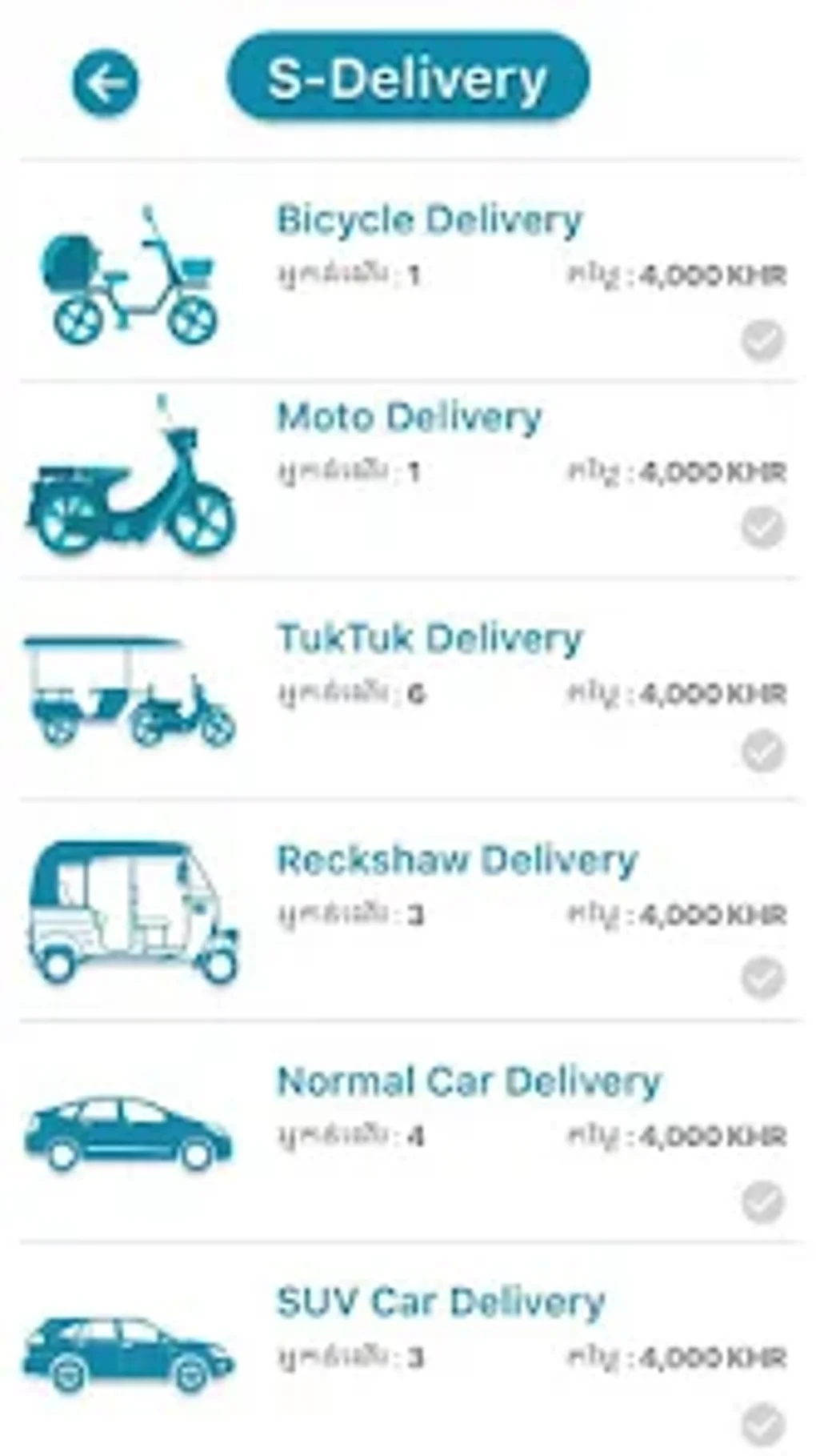Select Normal Car Delivery
816x1456 pixels.
tap(468, 1083)
